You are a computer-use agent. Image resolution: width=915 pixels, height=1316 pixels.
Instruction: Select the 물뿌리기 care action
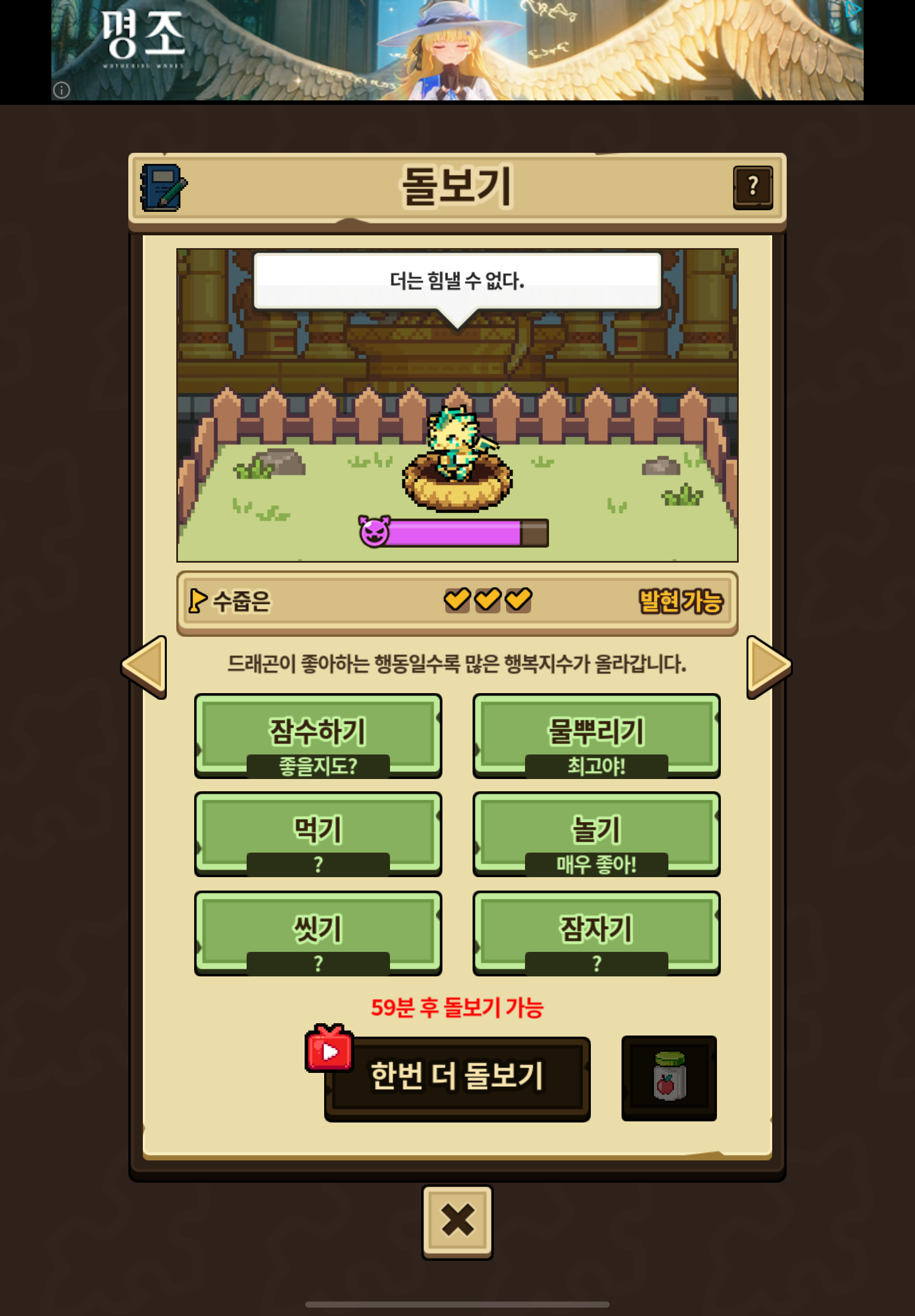[x=596, y=735]
